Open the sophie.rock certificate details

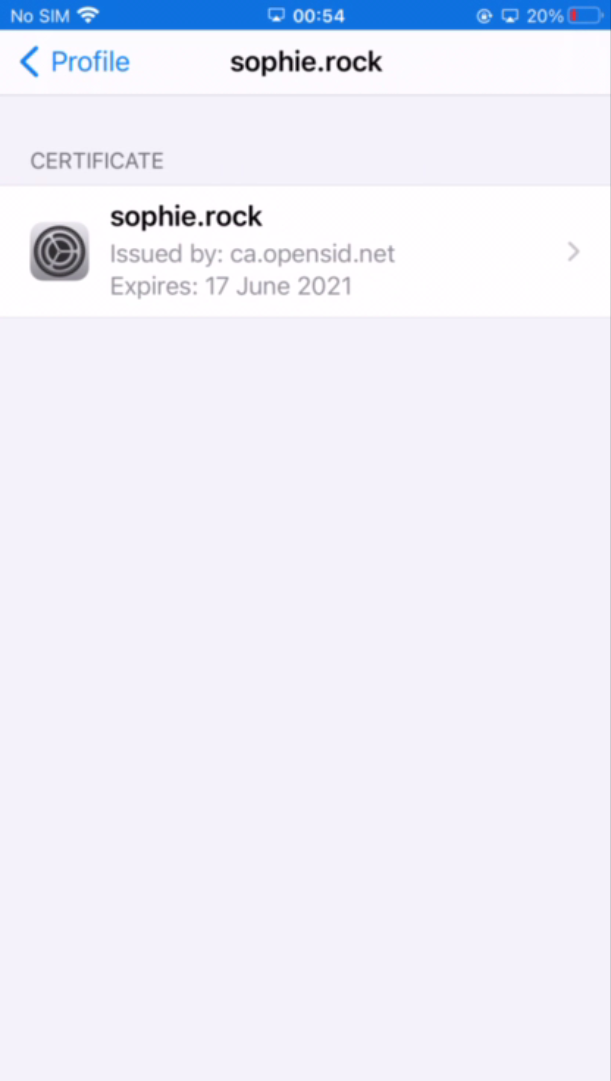point(305,251)
